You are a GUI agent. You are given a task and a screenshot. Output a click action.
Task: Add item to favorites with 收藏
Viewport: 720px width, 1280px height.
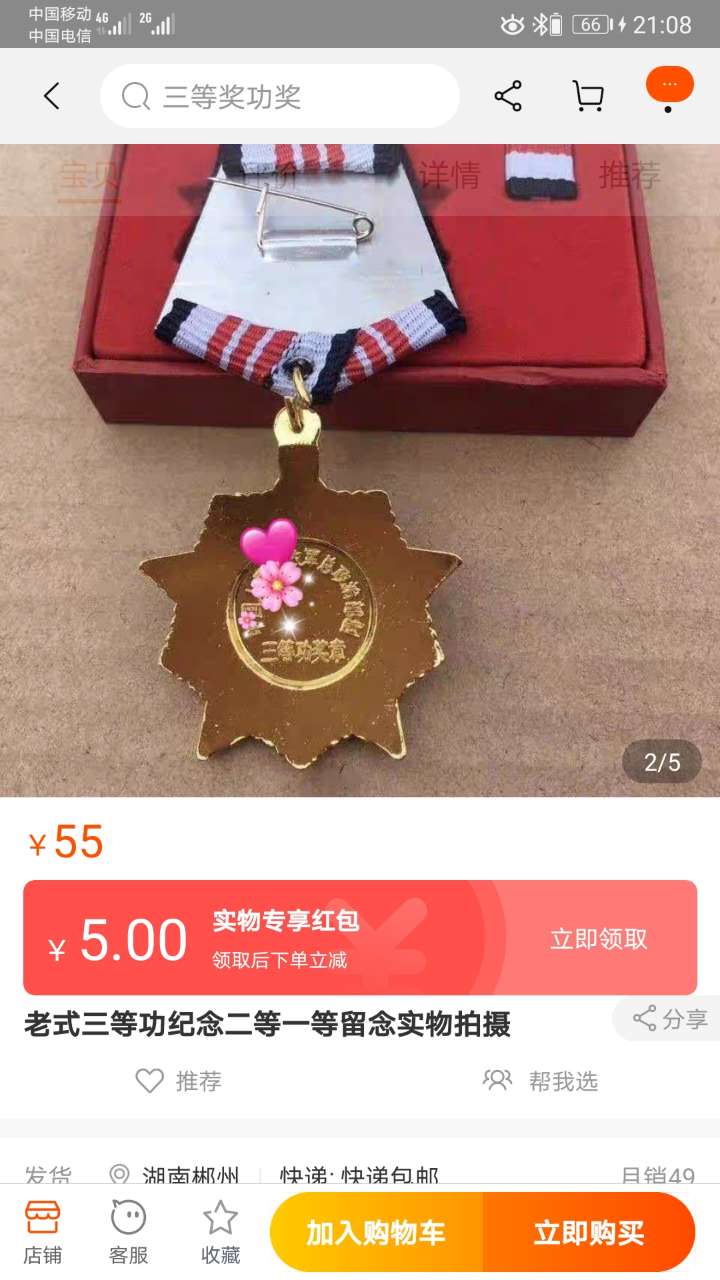pyautogui.click(x=220, y=1232)
